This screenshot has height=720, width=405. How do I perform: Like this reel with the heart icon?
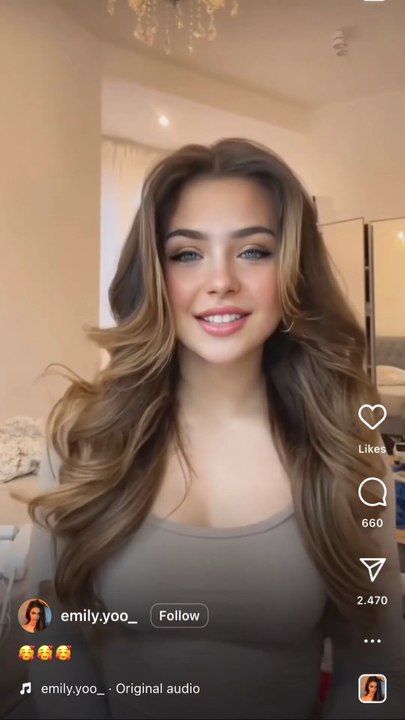(x=372, y=417)
